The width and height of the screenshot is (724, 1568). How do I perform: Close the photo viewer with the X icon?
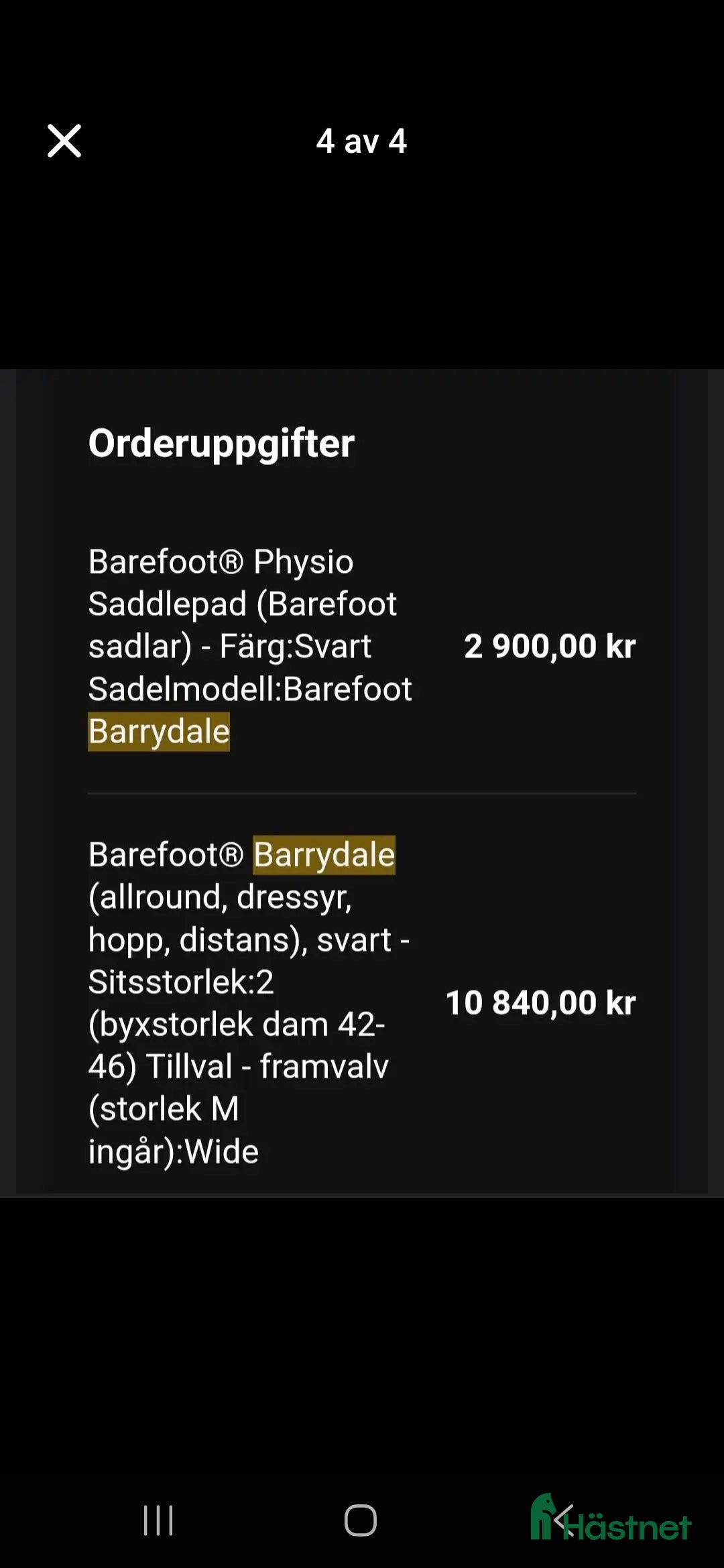[64, 141]
